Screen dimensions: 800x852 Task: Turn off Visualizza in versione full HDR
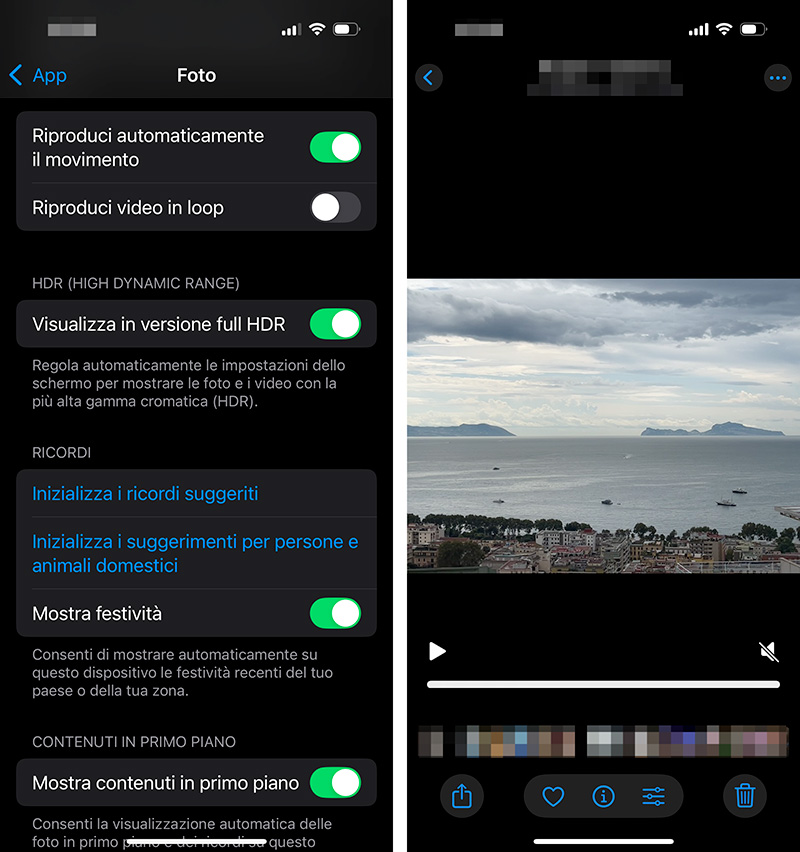point(334,324)
